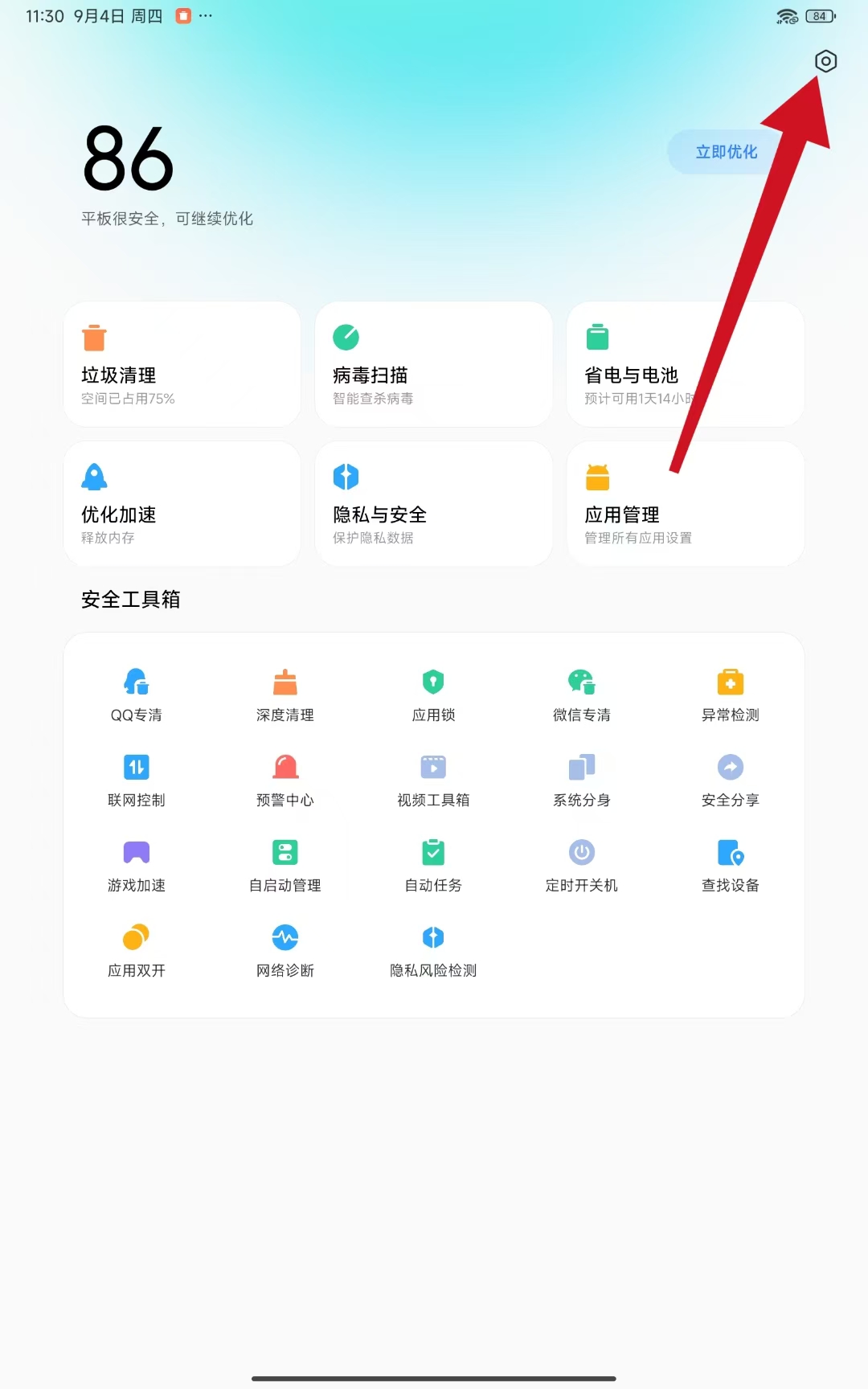Image resolution: width=868 pixels, height=1389 pixels.
Task: Select 应用锁 in the toolbox
Action: tap(433, 694)
